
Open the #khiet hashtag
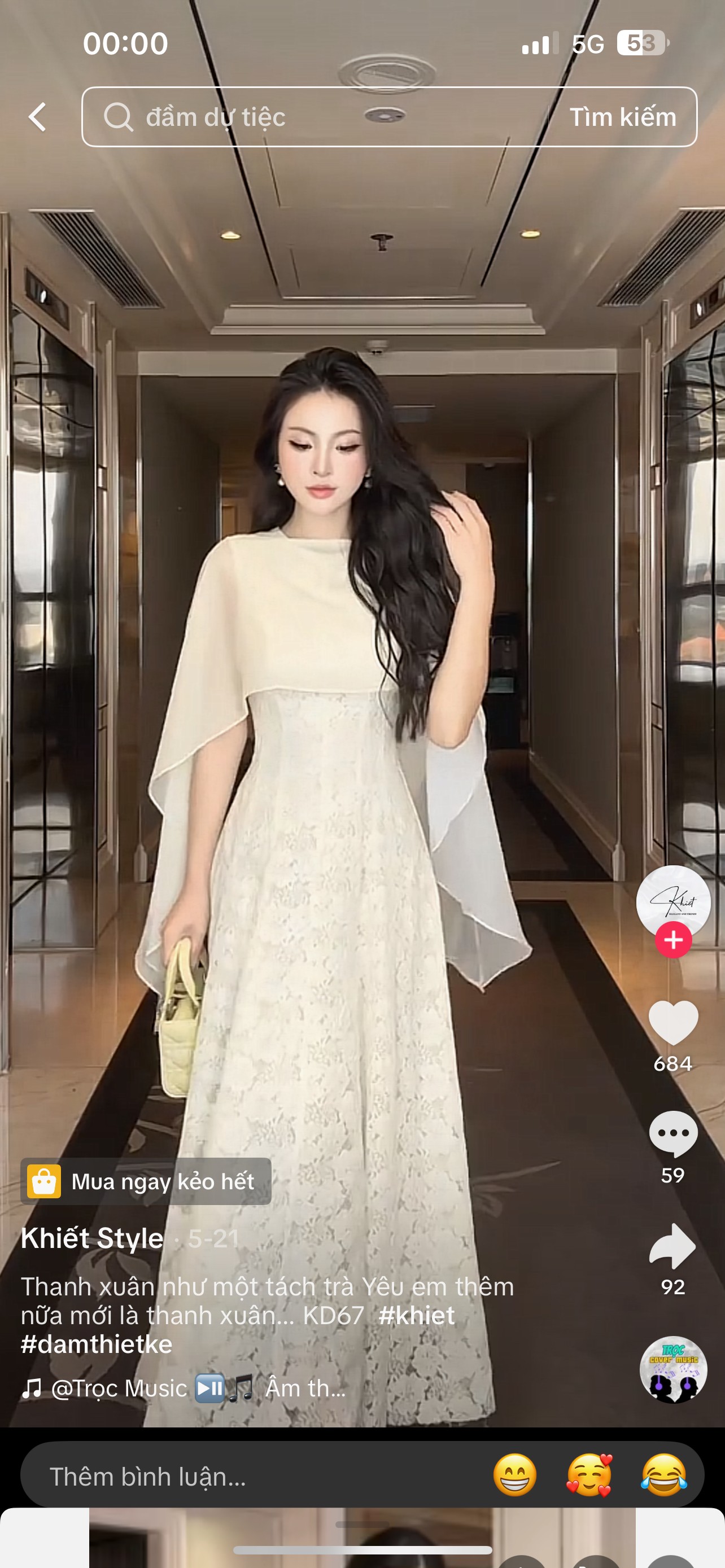(416, 1315)
